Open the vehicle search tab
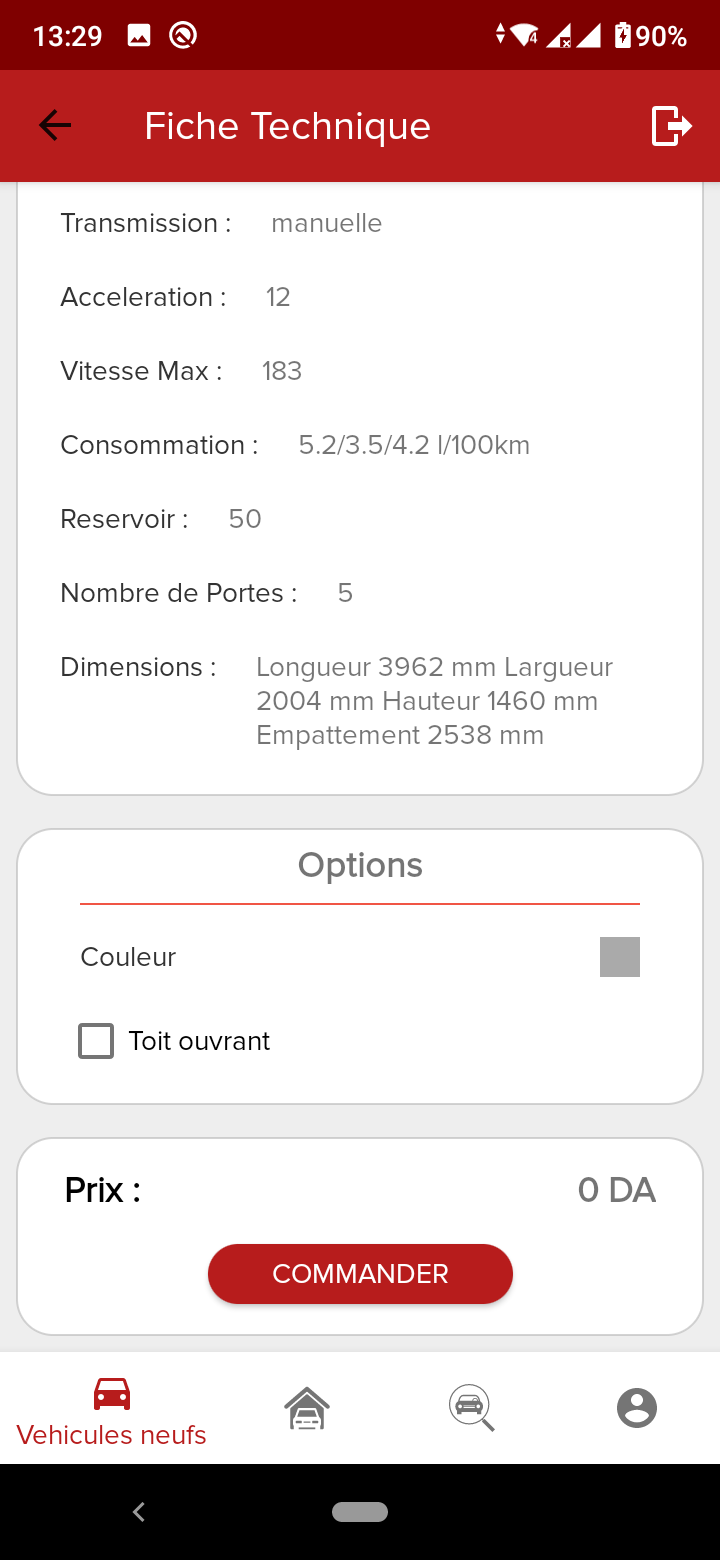Image resolution: width=720 pixels, height=1560 pixels. tap(471, 1408)
